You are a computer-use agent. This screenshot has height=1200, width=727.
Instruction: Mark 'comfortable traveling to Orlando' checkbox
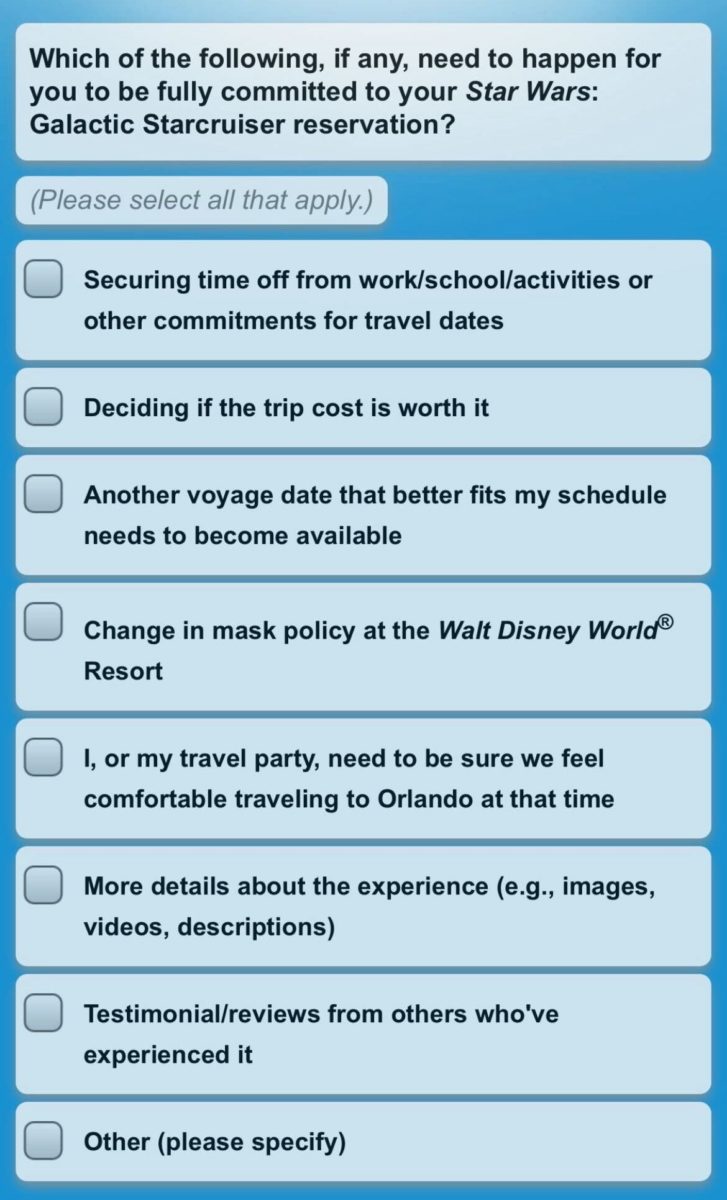pos(44,757)
